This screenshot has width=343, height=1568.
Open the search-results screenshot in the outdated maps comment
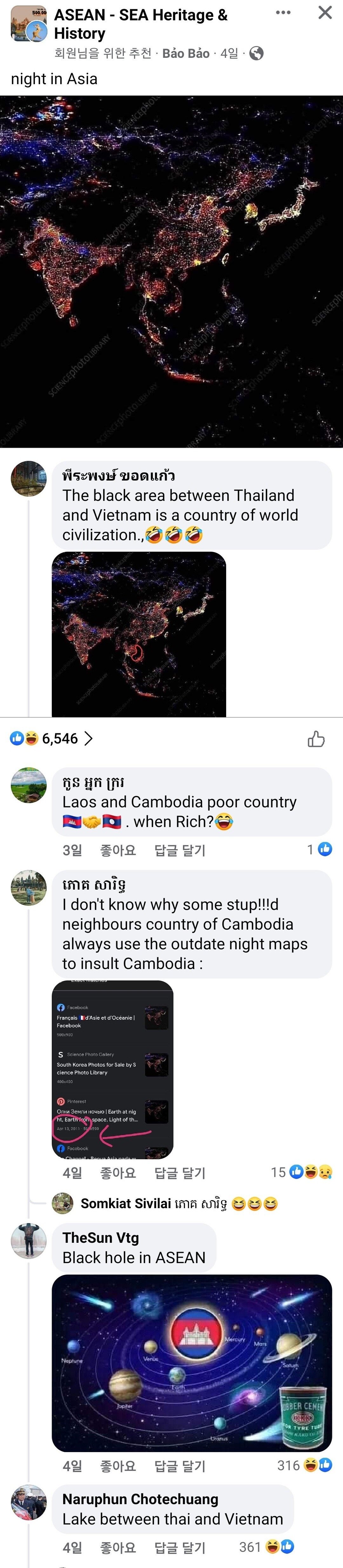112,1069
